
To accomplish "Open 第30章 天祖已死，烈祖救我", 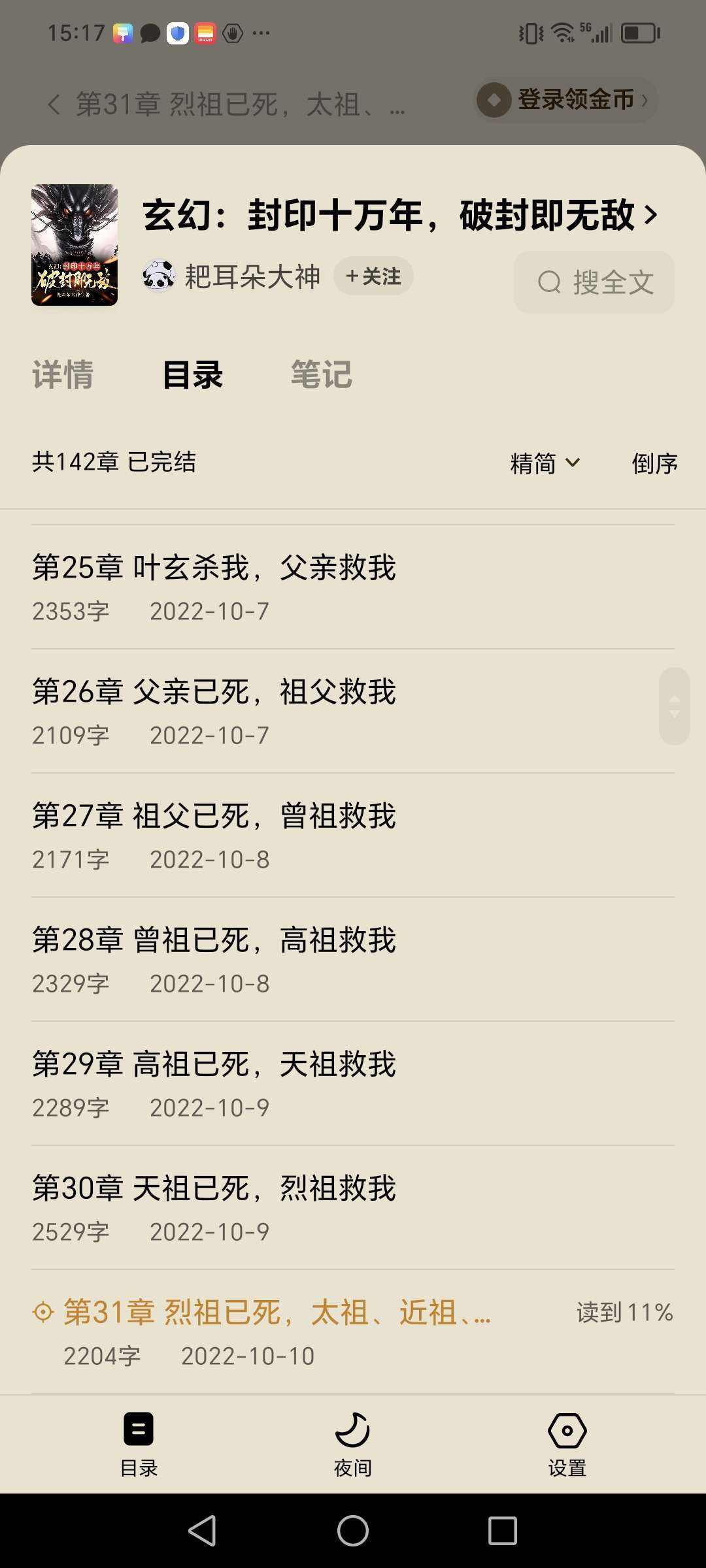I will tap(214, 1188).
